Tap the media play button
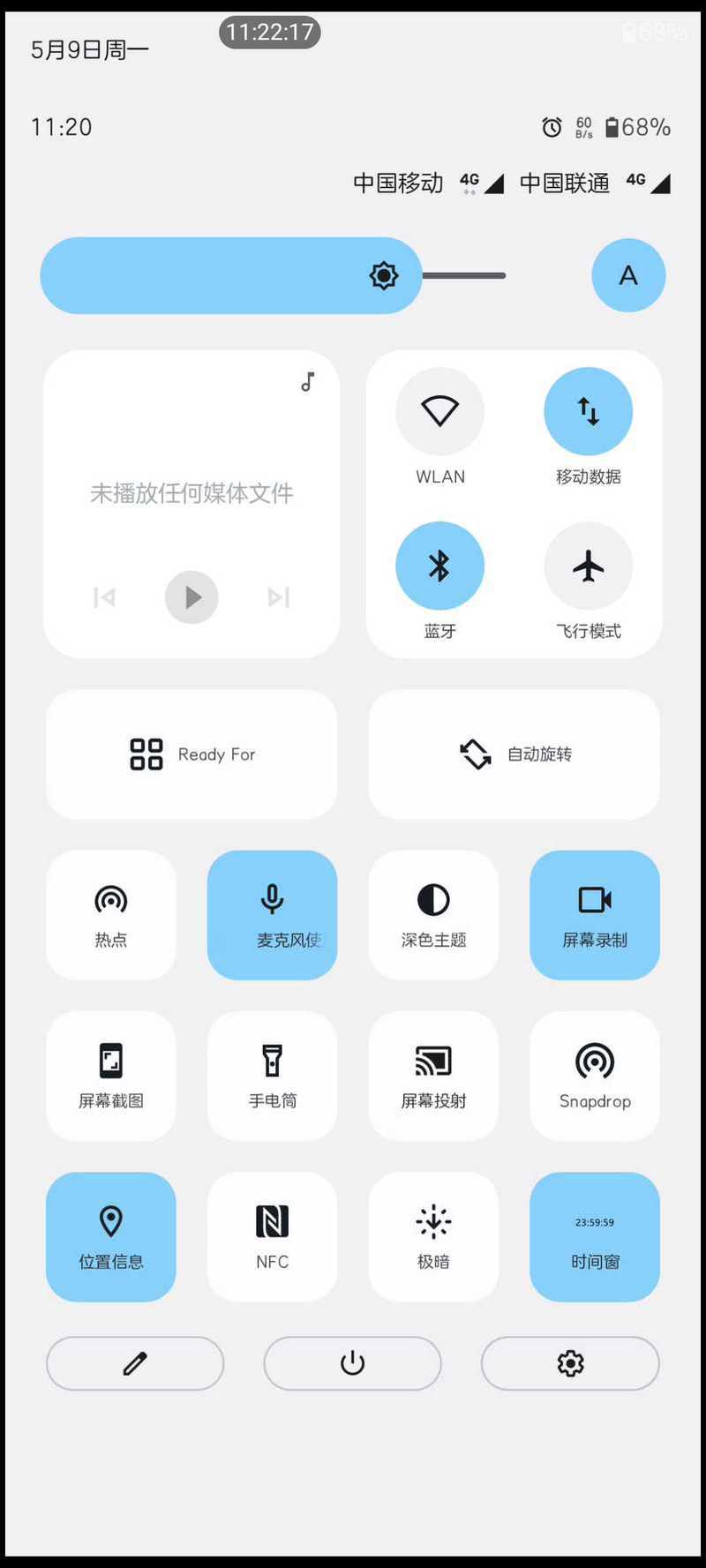 (x=192, y=597)
